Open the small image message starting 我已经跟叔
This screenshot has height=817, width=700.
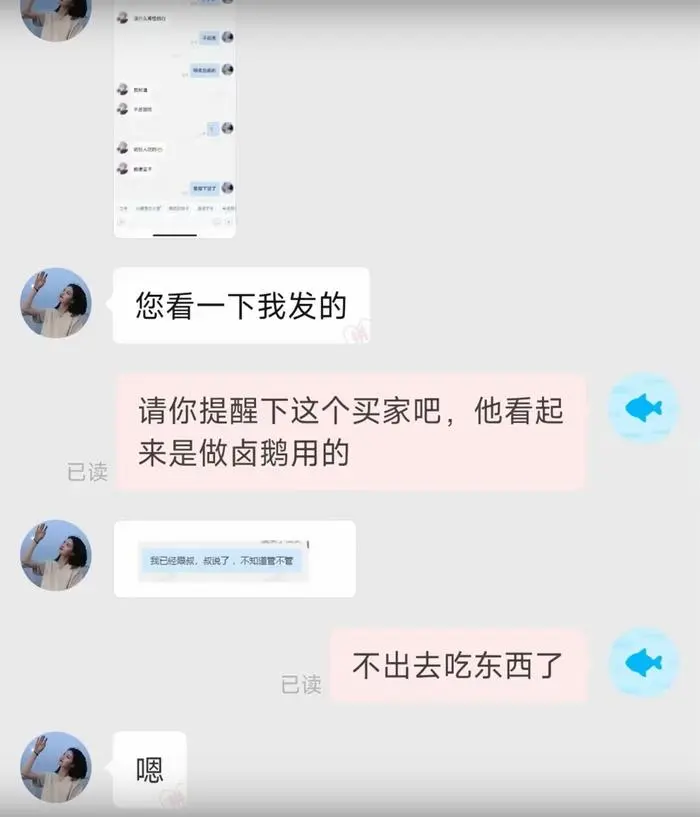(234, 559)
